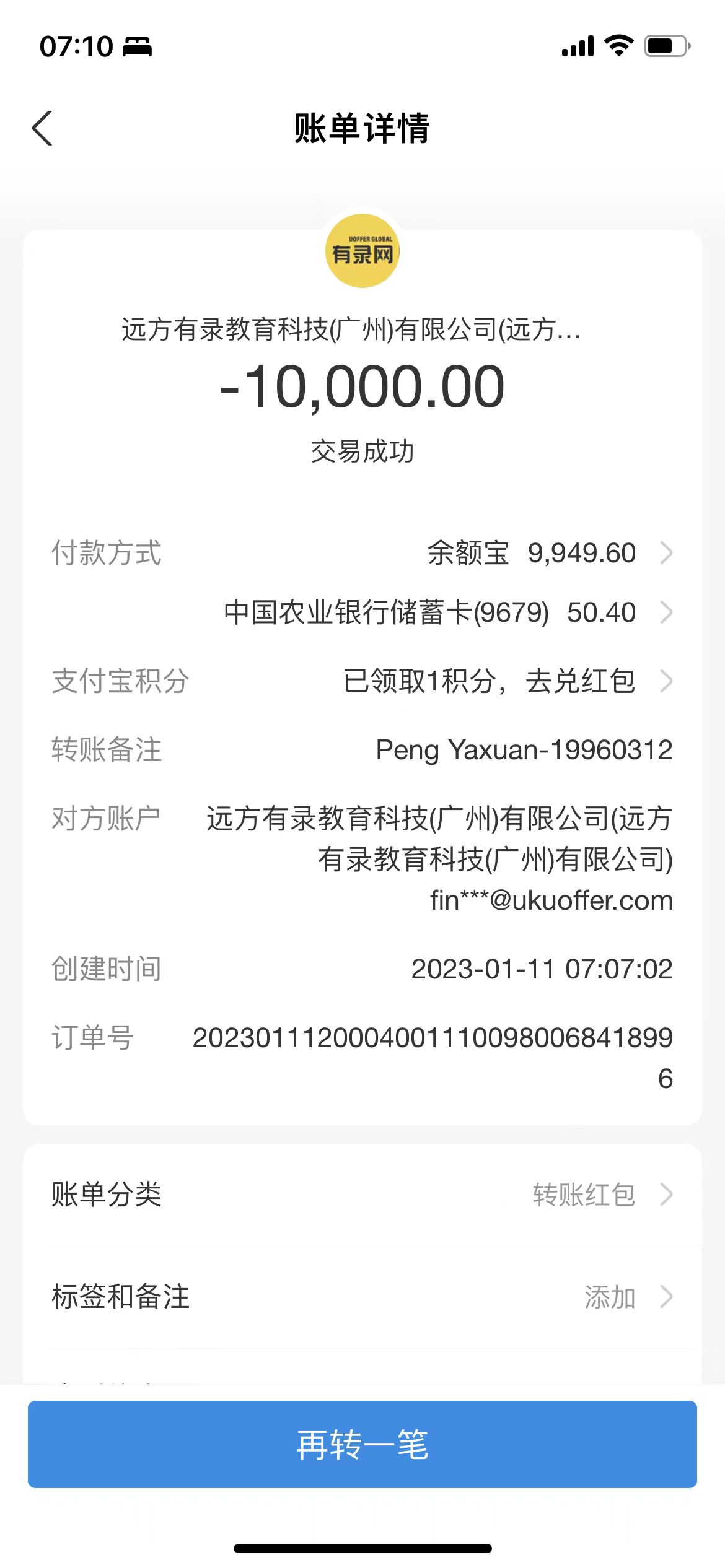The width and height of the screenshot is (725, 1568).
Task: Tap the 再转一笔 button
Action: point(362,1445)
